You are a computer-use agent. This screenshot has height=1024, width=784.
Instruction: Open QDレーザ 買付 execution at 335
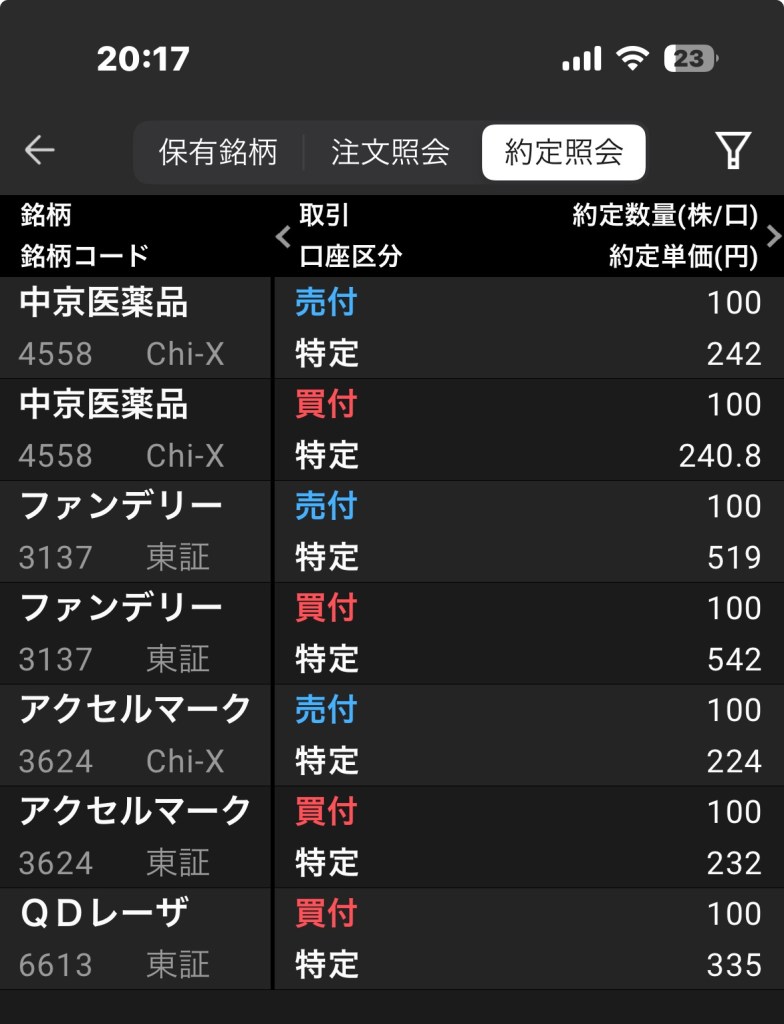[392, 940]
